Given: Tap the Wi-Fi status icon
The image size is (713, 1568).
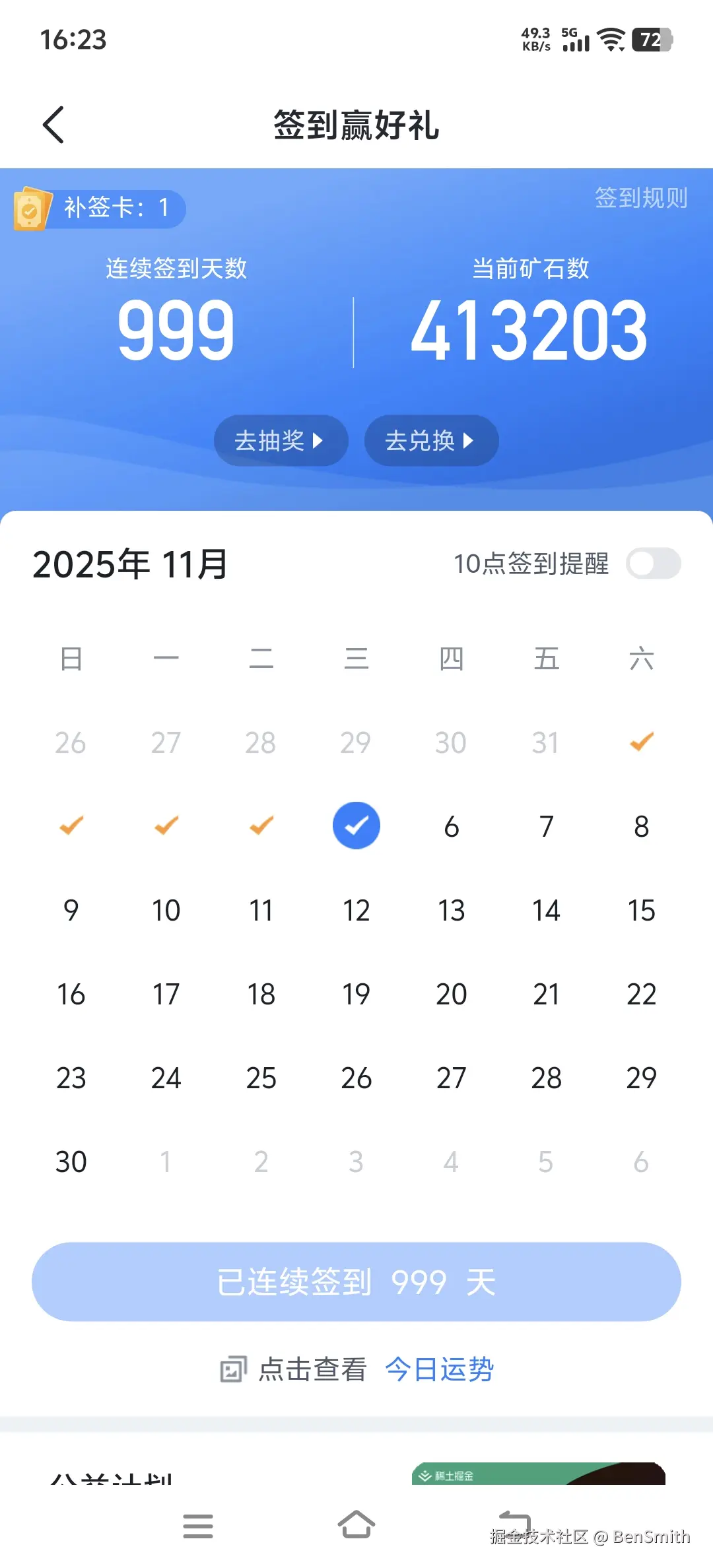Looking at the screenshot, I should [611, 40].
